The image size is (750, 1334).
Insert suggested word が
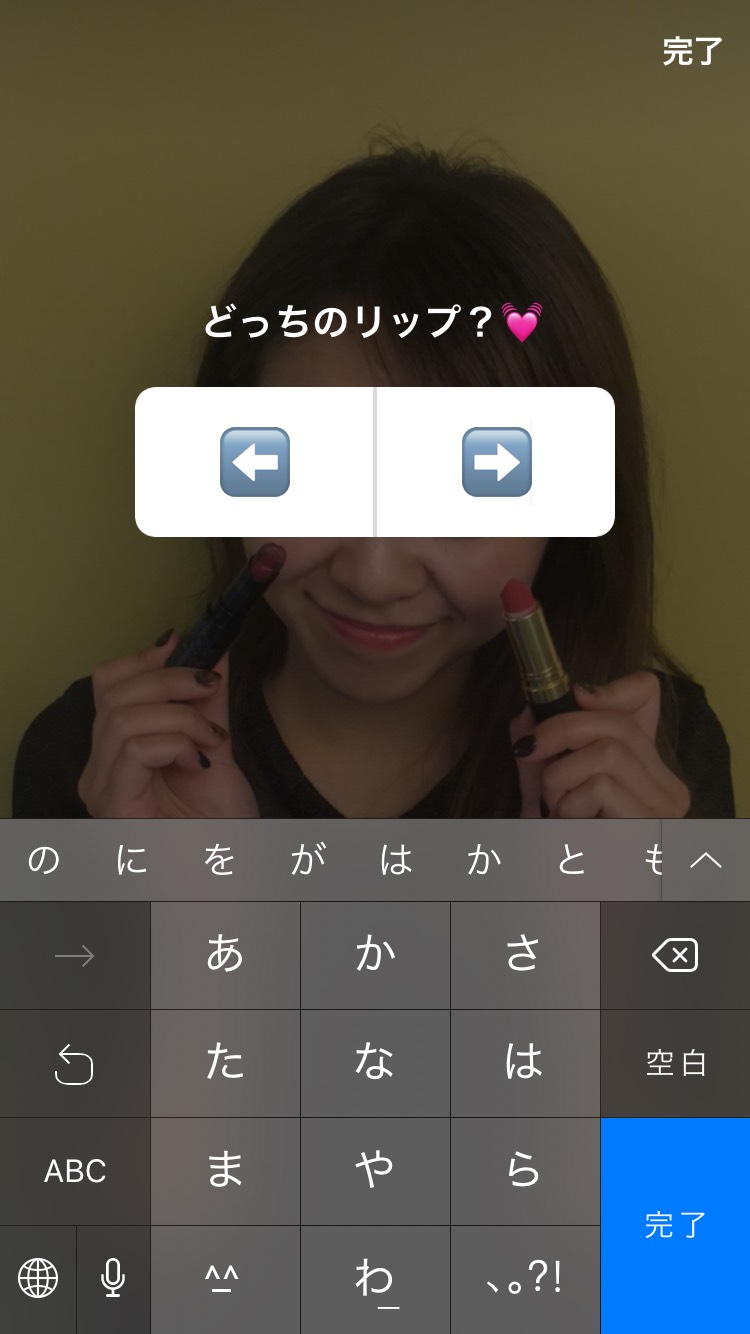click(x=307, y=860)
